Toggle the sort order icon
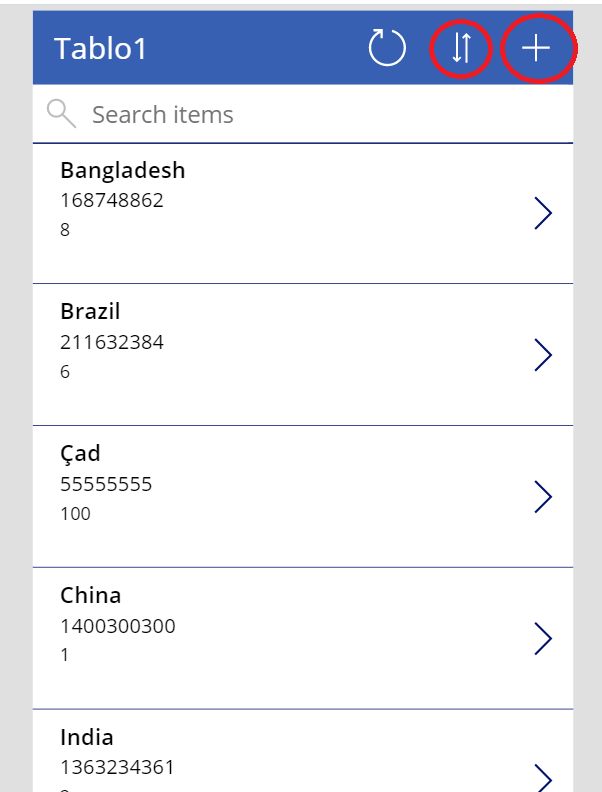This screenshot has width=602, height=792. click(461, 48)
